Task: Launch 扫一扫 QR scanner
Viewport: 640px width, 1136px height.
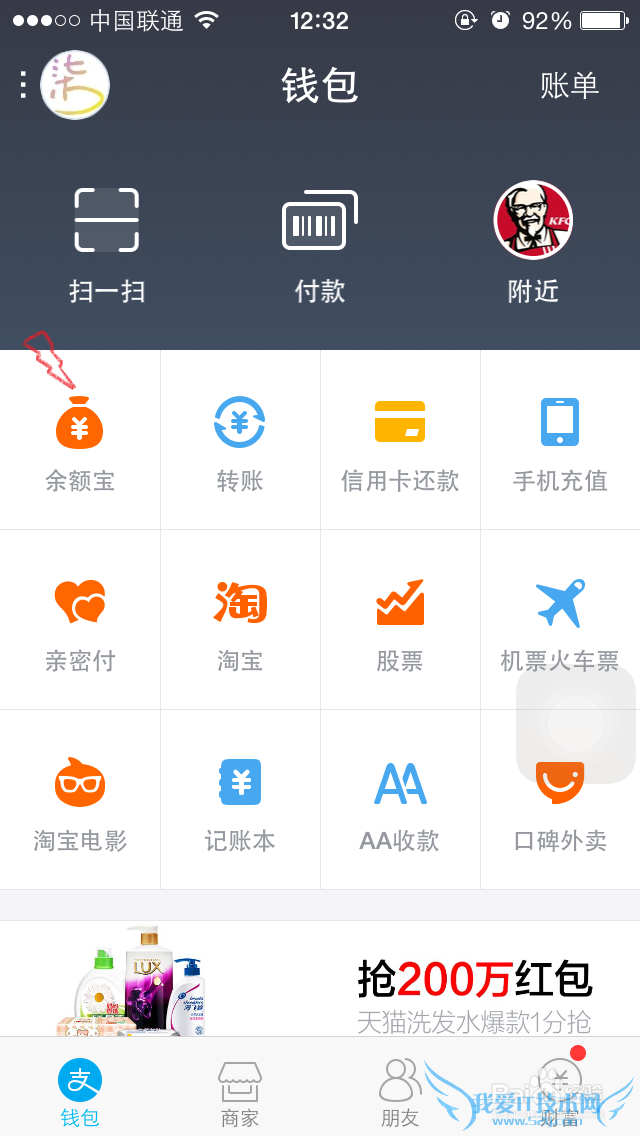Action: coord(107,246)
